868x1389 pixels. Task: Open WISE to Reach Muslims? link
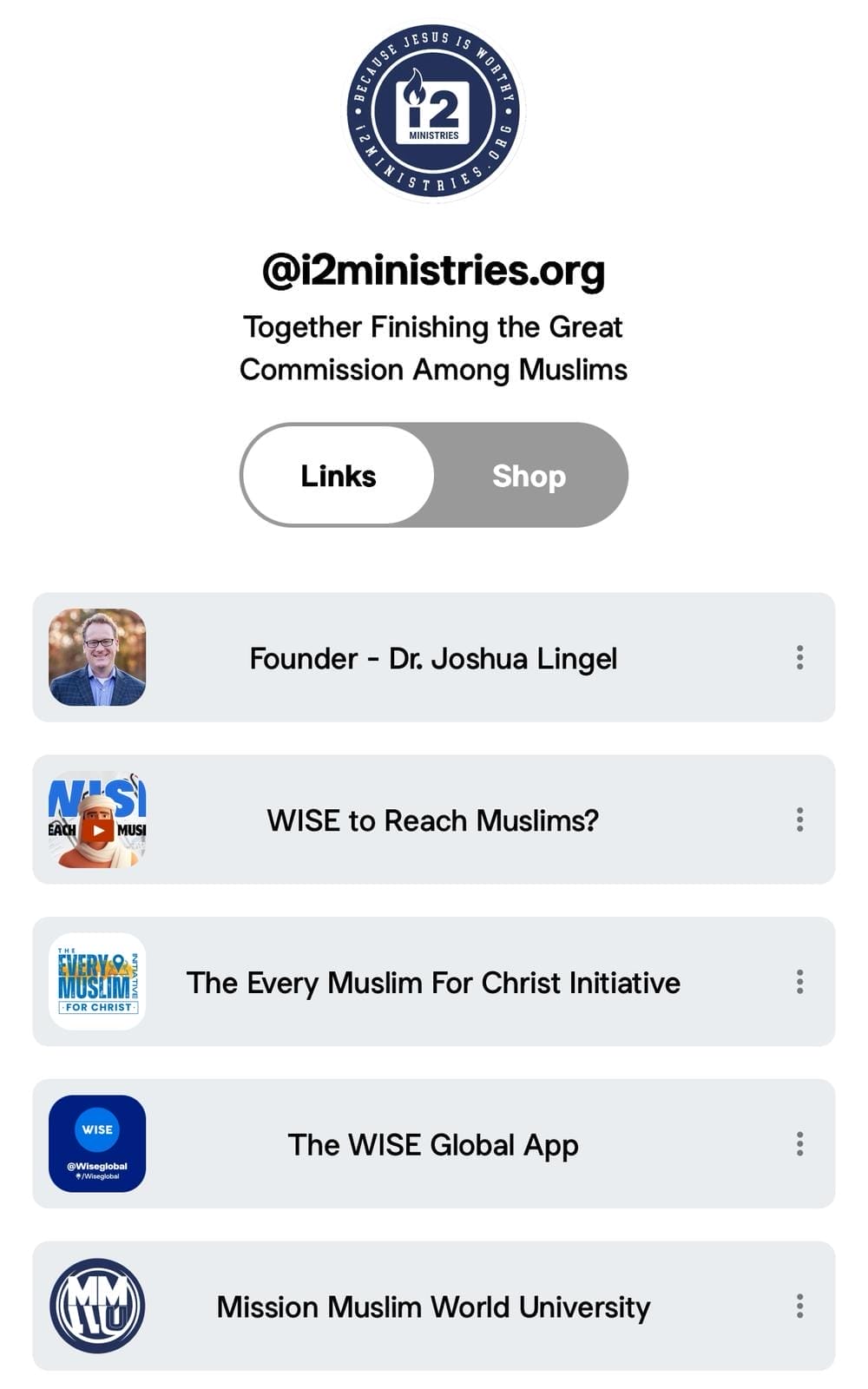[x=433, y=820]
